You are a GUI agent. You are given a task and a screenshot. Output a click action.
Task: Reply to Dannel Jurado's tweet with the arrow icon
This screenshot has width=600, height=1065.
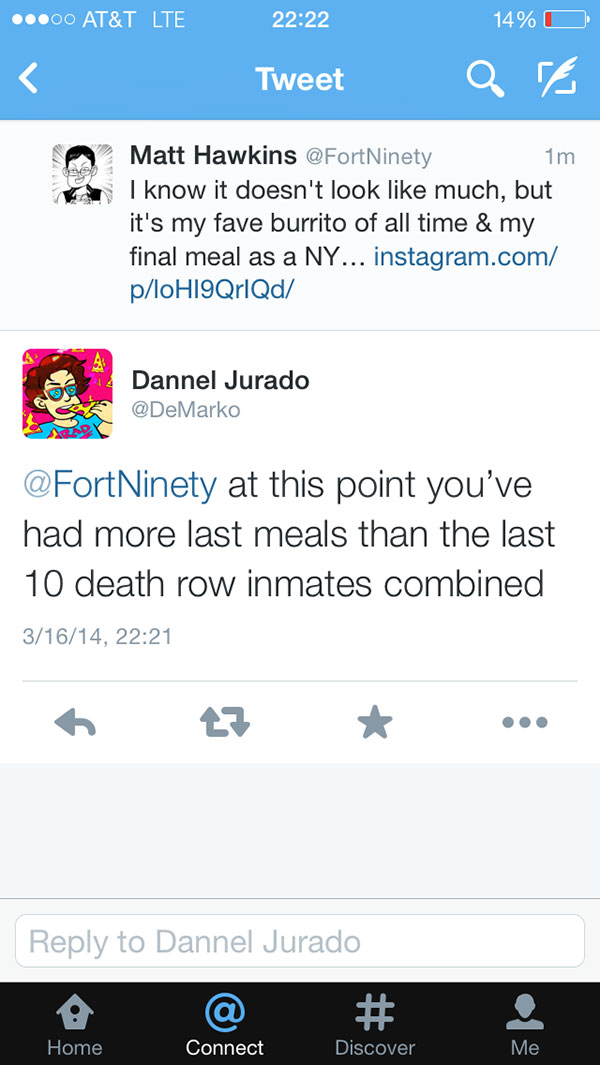75,722
